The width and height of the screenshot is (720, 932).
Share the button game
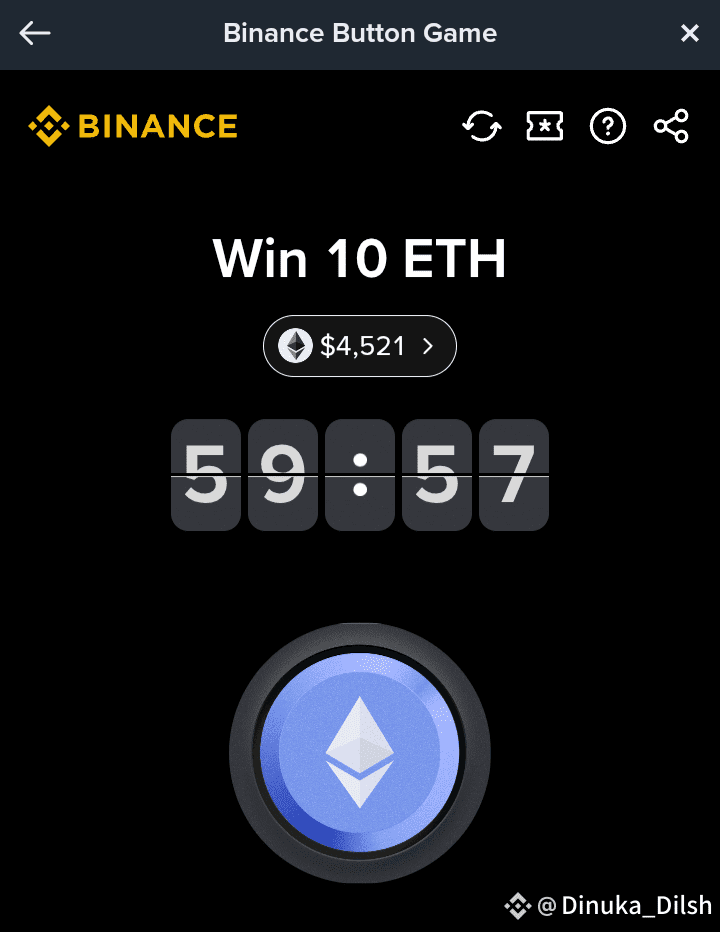point(671,126)
